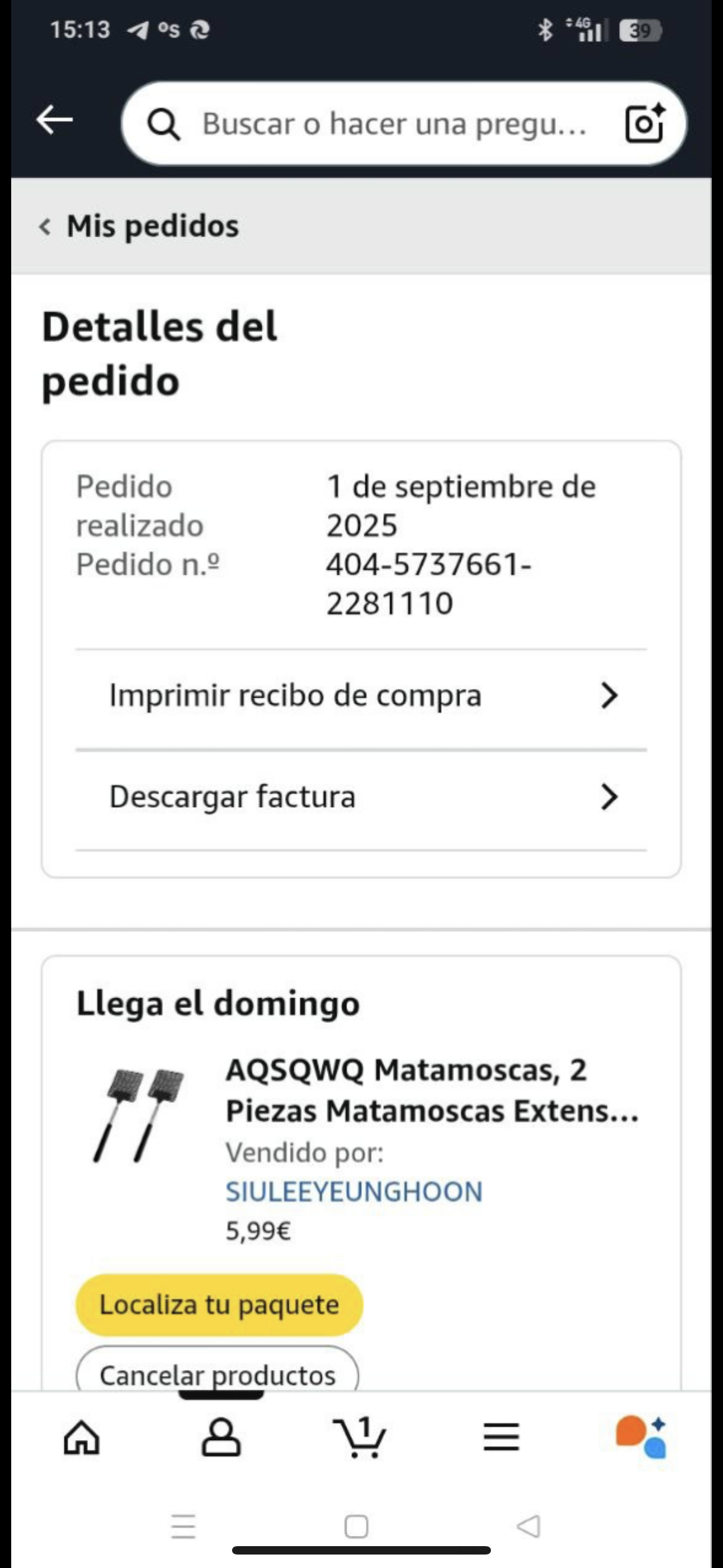Viewport: 723px width, 1568px height.
Task: Open the shopping cart tab
Action: (360, 1438)
